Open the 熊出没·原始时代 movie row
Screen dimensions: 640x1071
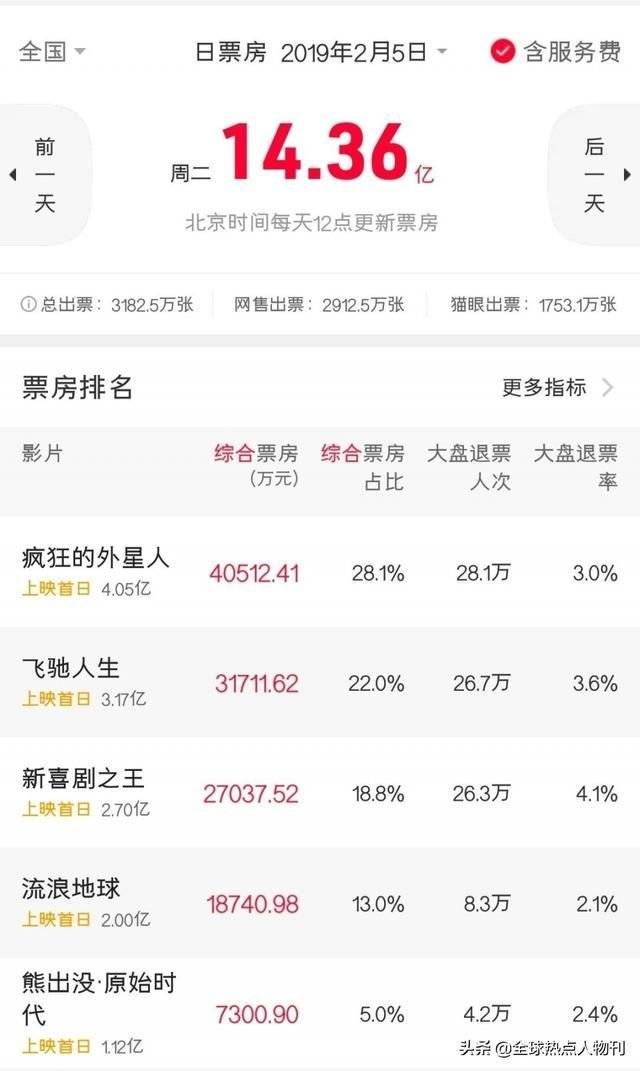pos(320,1014)
